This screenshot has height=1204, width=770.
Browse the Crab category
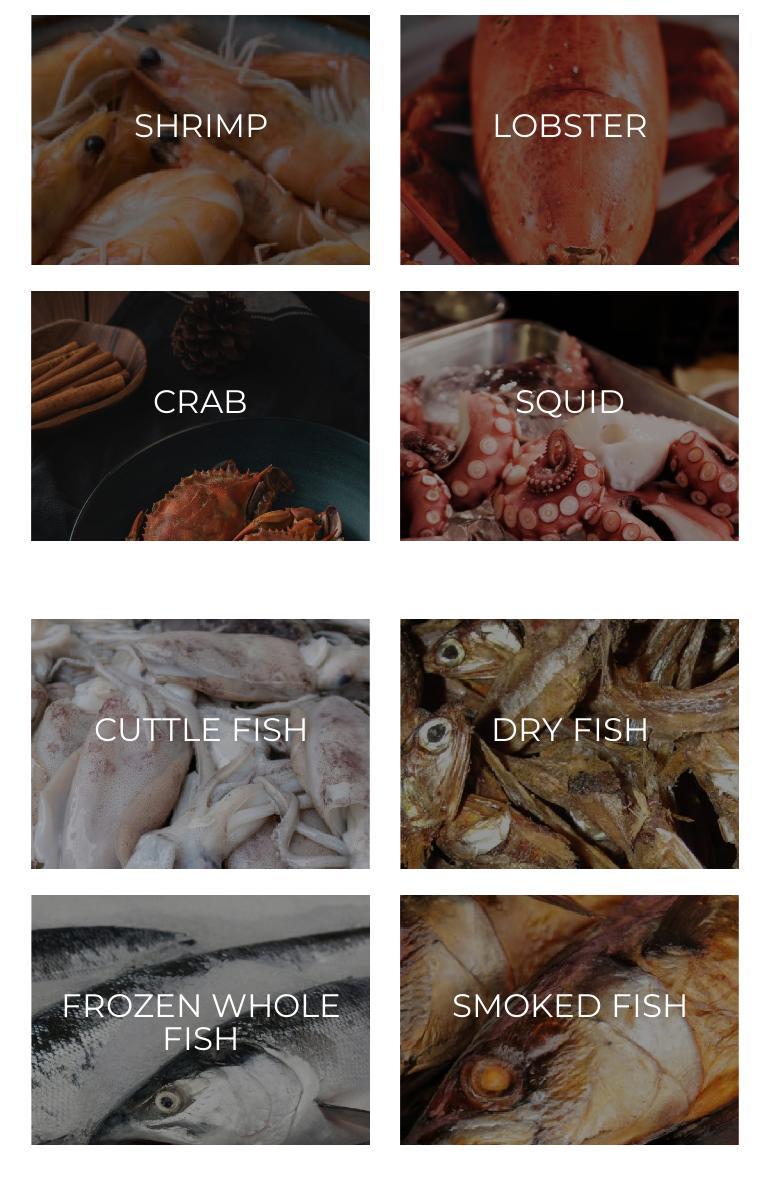pyautogui.click(x=200, y=415)
